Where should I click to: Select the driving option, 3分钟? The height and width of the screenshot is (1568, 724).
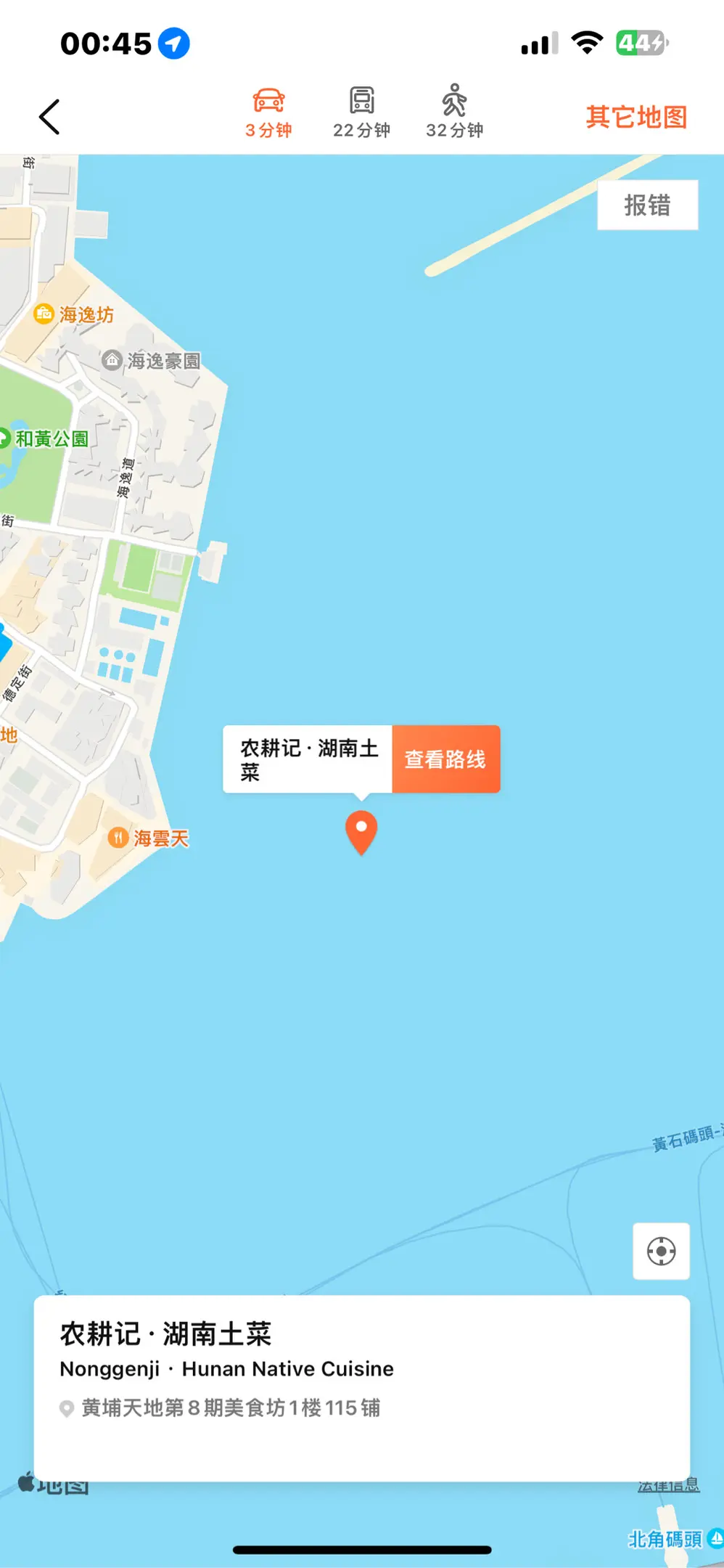[x=268, y=113]
